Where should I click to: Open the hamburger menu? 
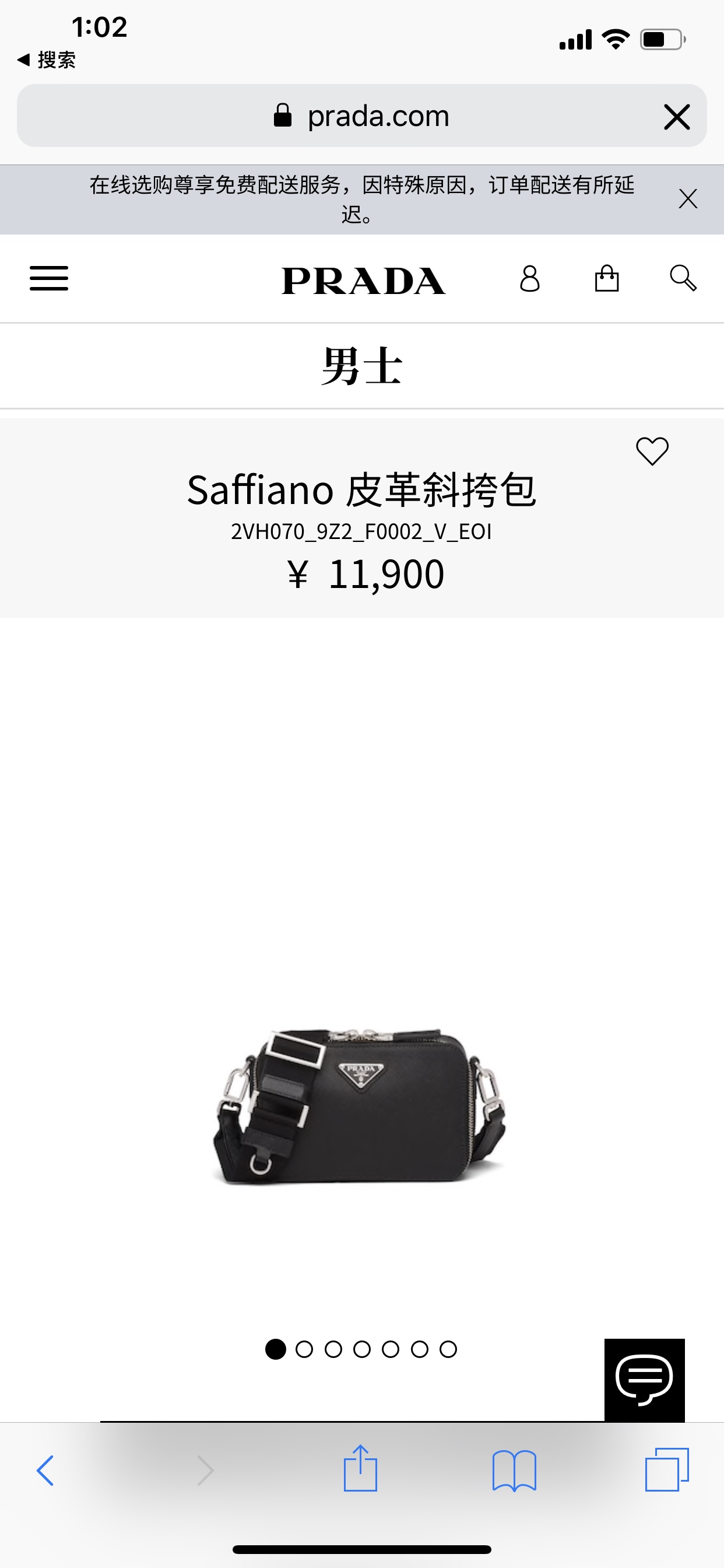48,279
